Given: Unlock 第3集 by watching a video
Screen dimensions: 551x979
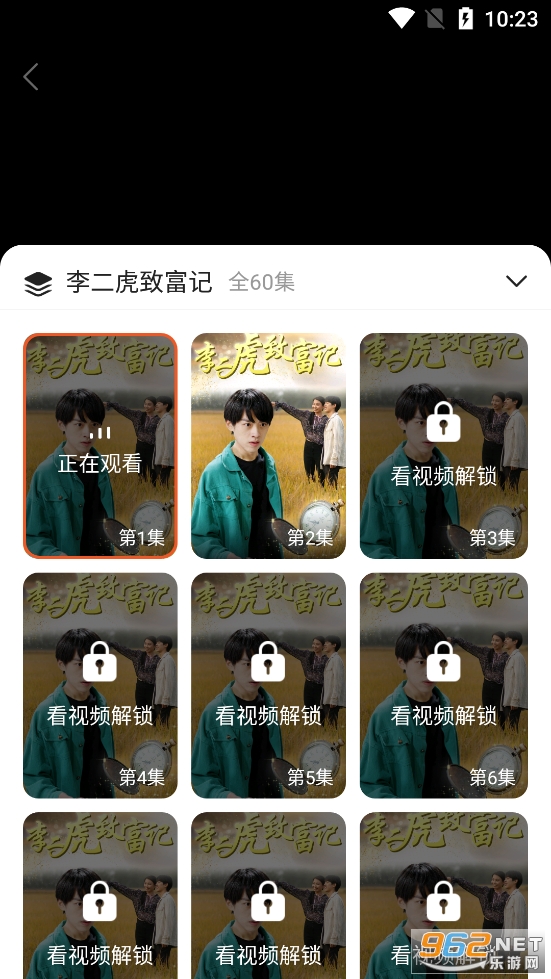Looking at the screenshot, I should click(x=444, y=446).
